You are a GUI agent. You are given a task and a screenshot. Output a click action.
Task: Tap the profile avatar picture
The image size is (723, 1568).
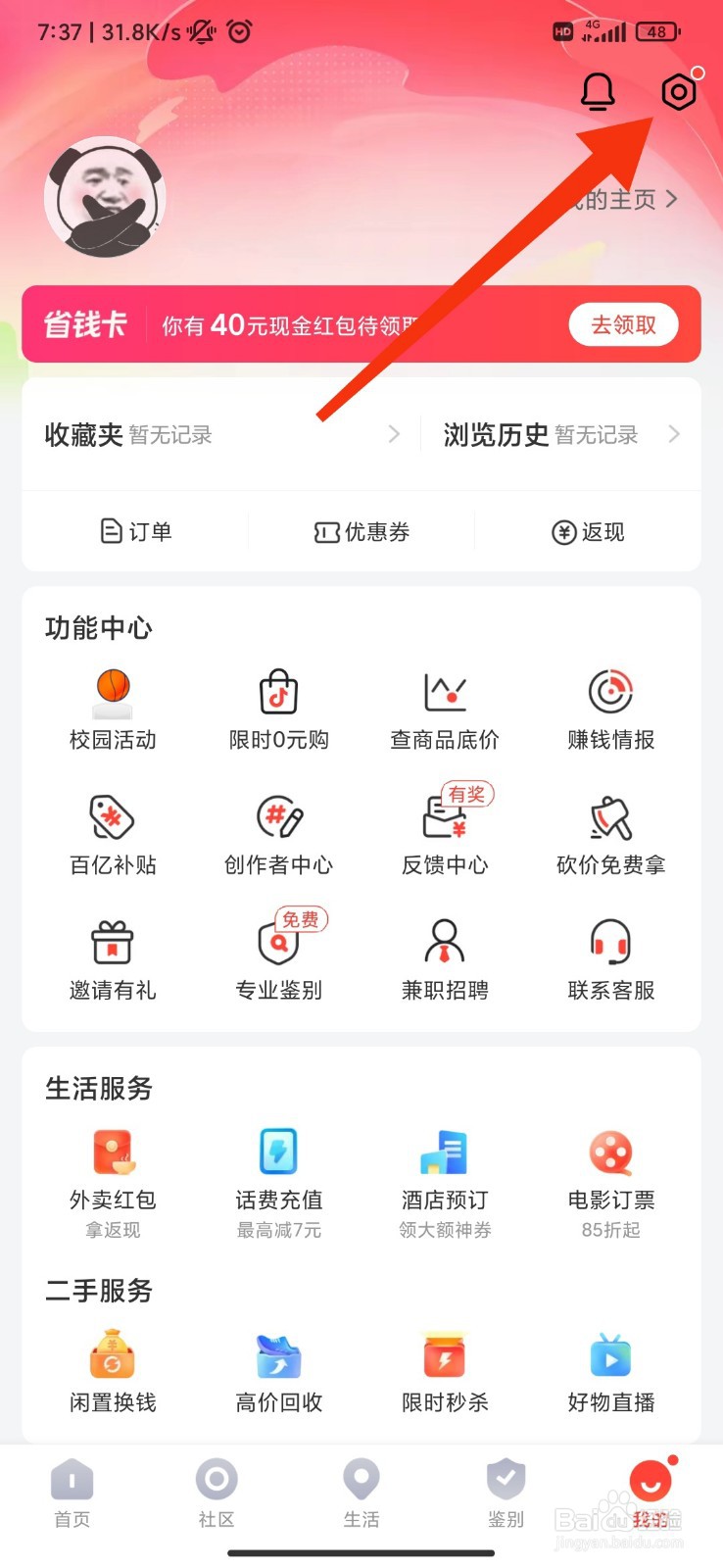pyautogui.click(x=105, y=197)
